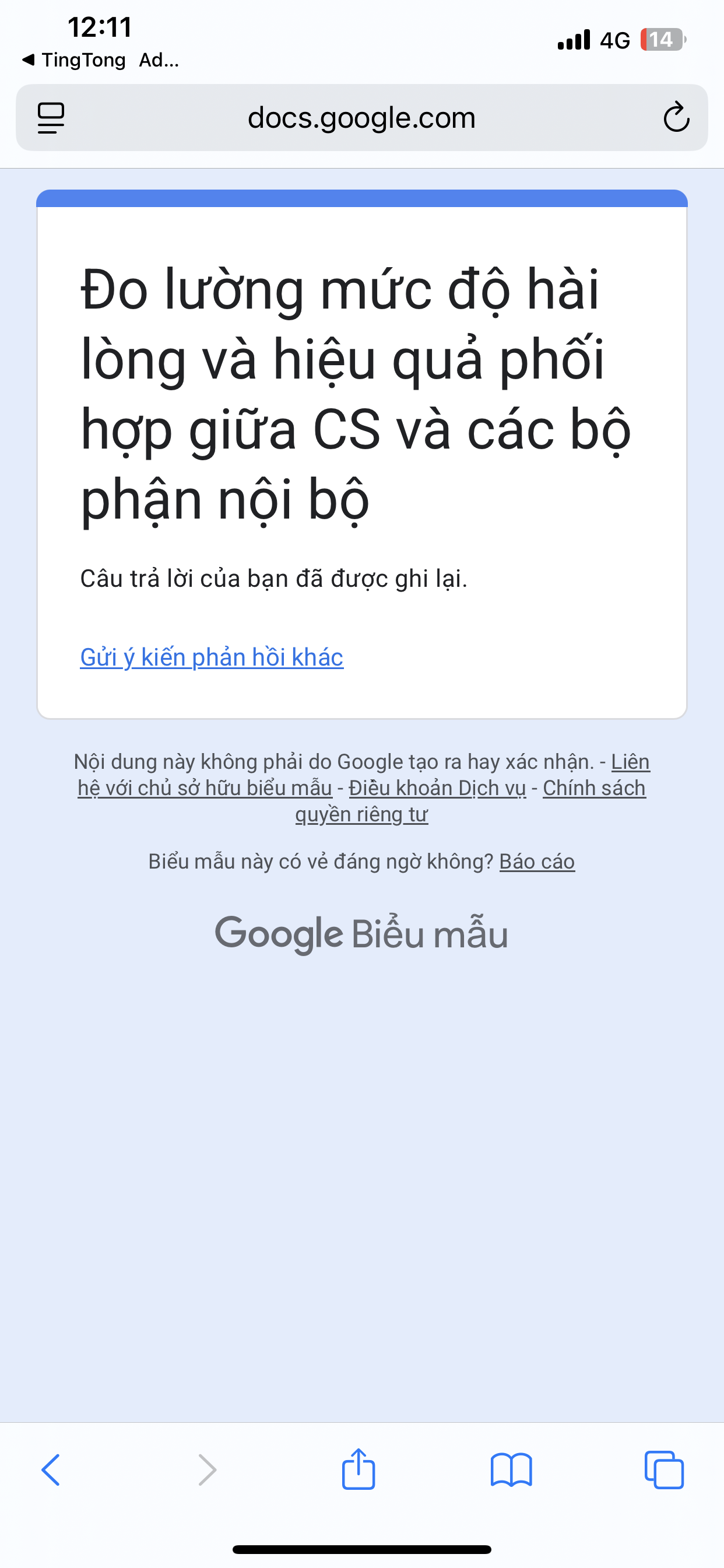724x1568 pixels.
Task: Return to the TingTong app
Action: tap(74, 60)
